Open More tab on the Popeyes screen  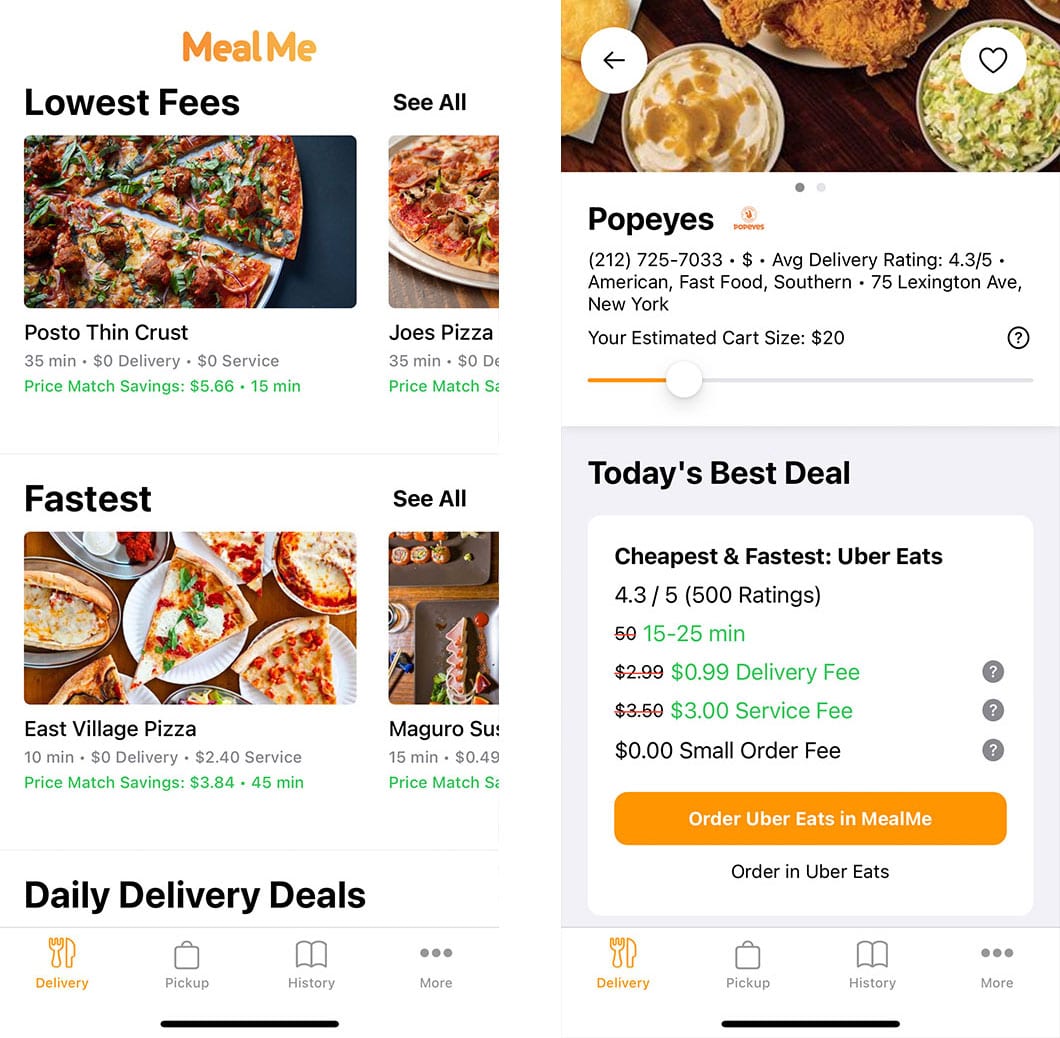[x=996, y=965]
